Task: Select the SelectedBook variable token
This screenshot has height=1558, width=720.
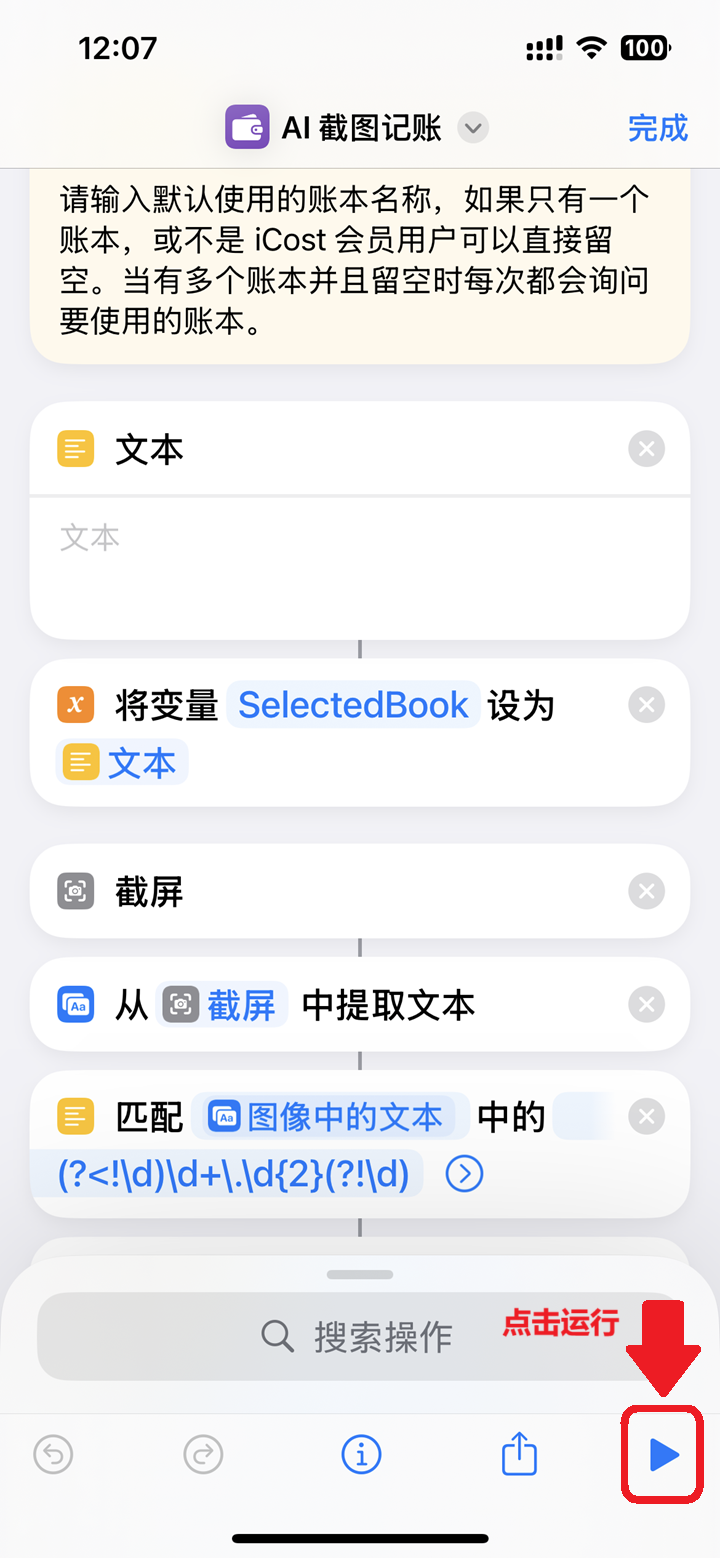Action: [x=353, y=705]
